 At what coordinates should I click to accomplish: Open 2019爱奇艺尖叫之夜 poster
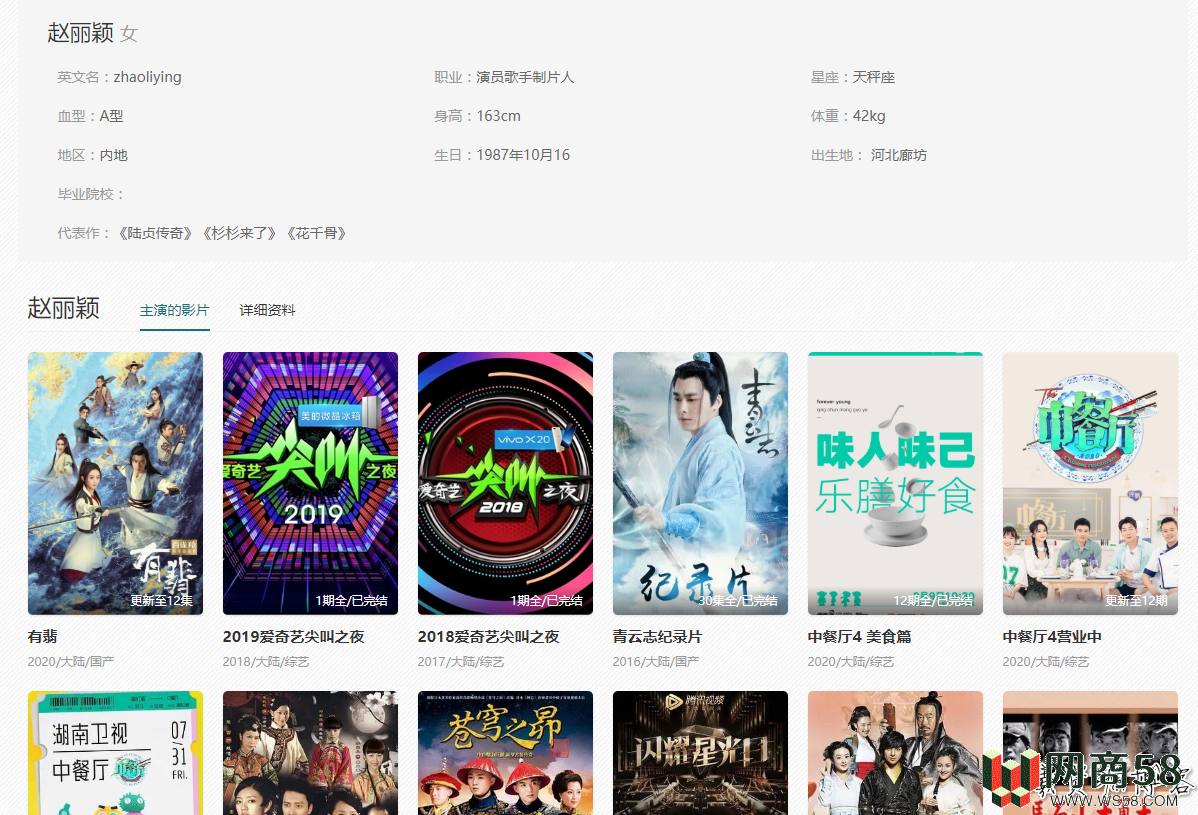tap(310, 483)
